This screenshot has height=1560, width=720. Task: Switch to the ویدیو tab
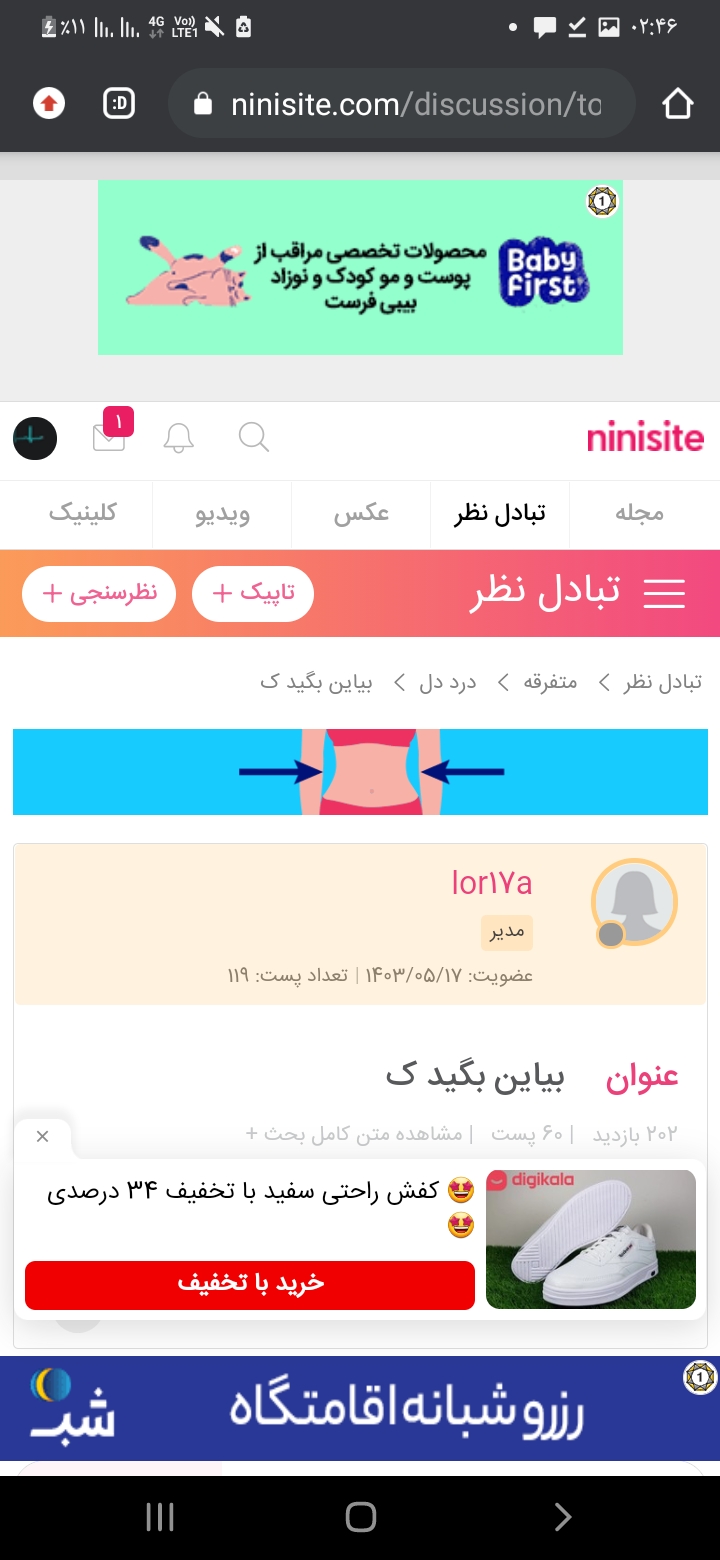pyautogui.click(x=222, y=514)
